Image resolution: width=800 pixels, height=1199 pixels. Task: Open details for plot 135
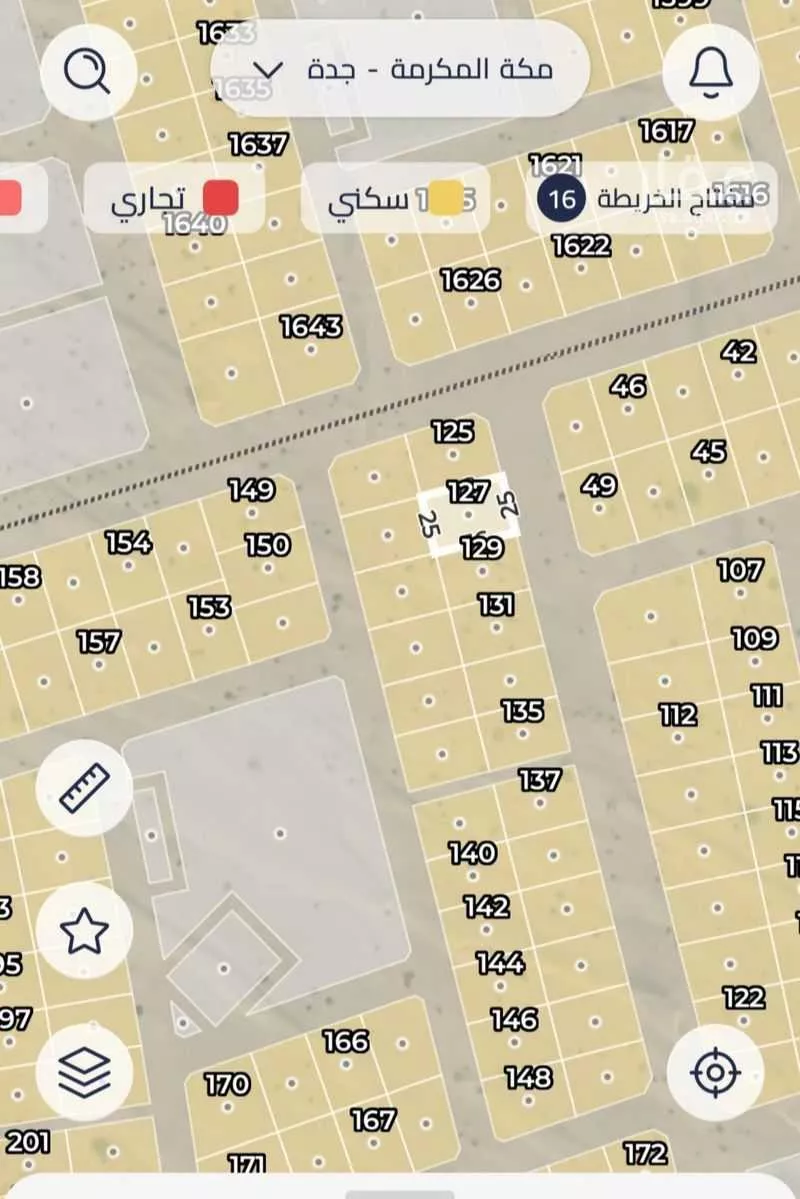tap(523, 712)
